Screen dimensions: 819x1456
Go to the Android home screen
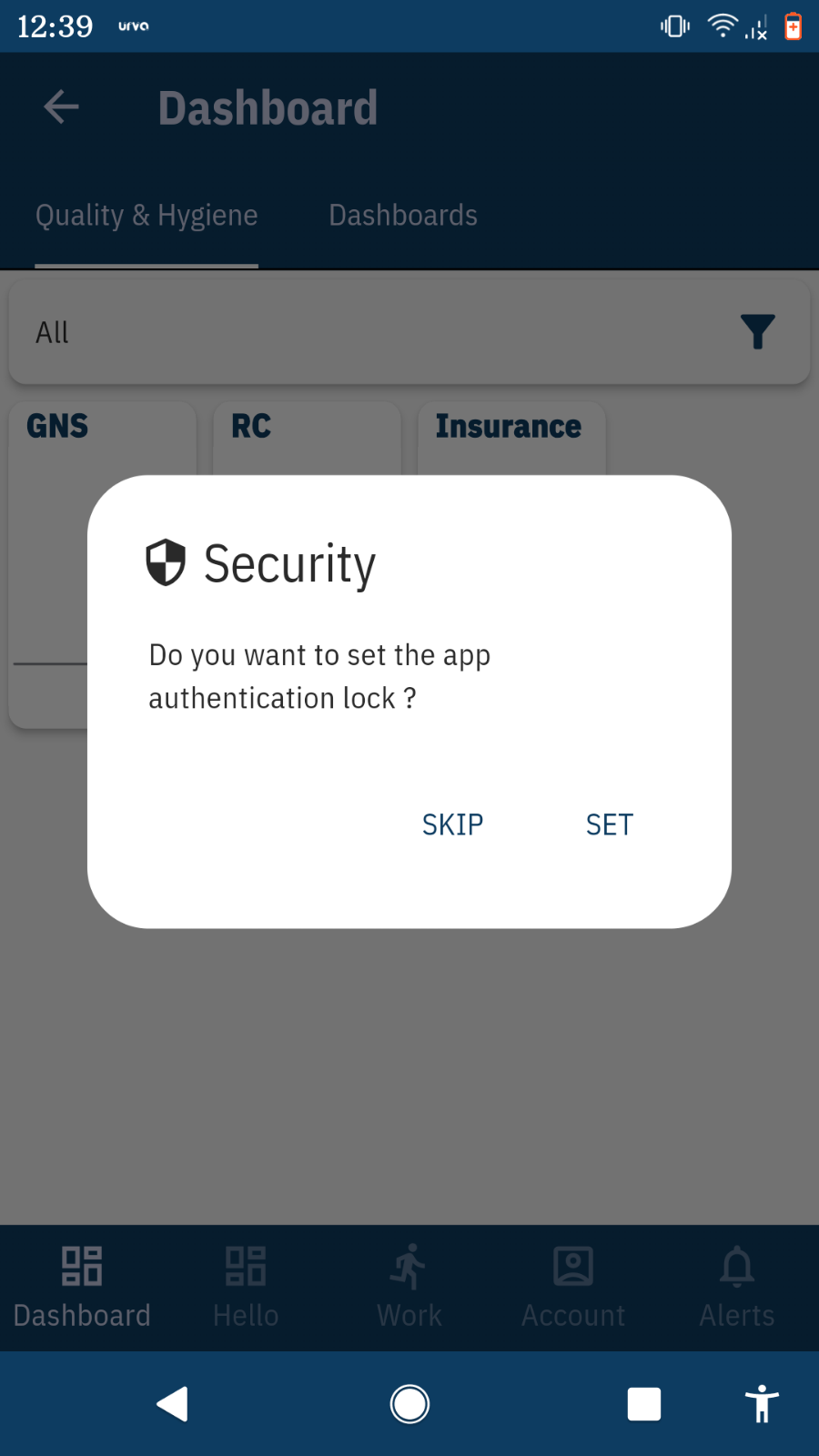409,1404
